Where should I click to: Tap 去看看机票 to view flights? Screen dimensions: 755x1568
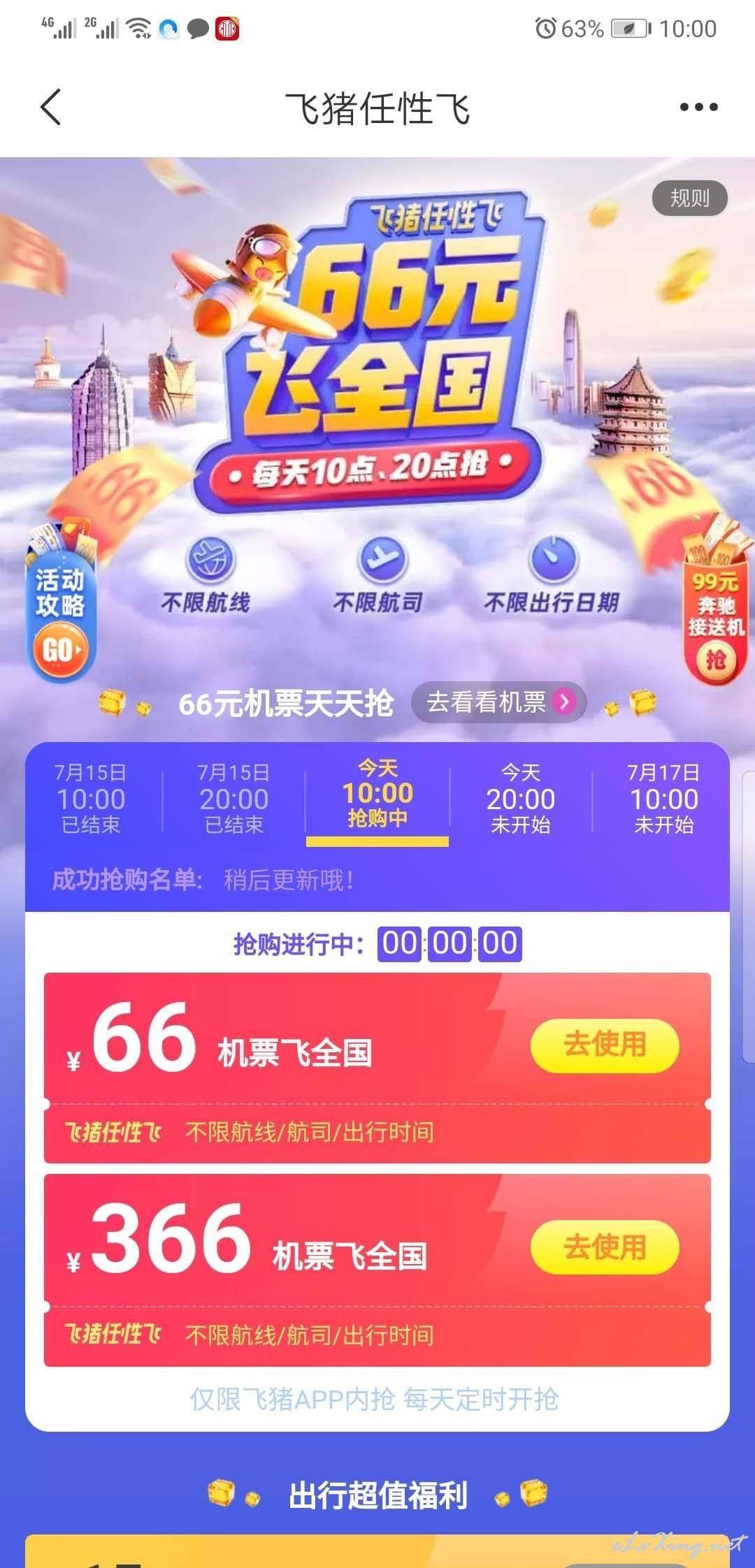coord(499,702)
